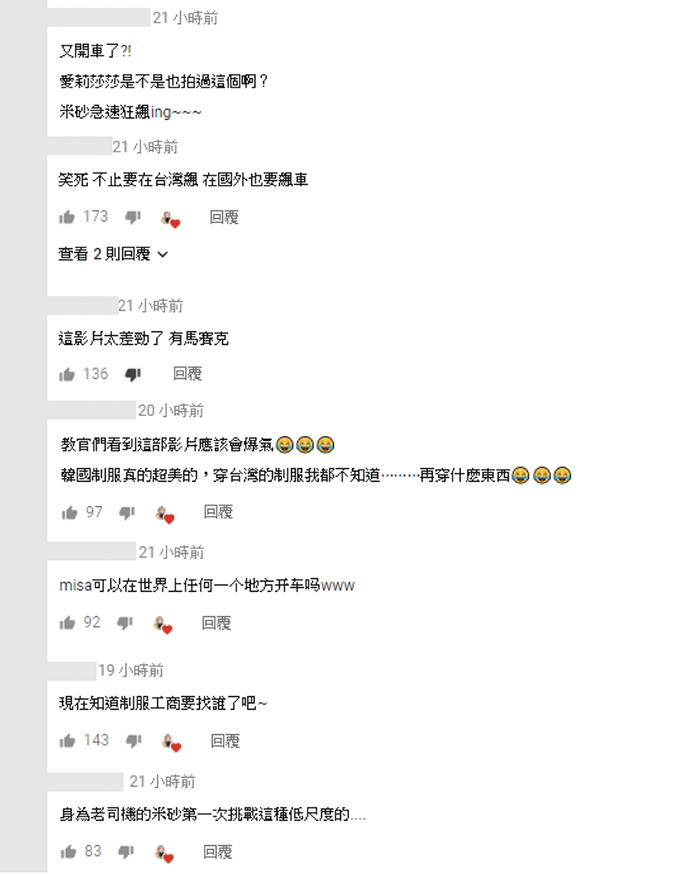700x874 pixels.
Task: Reply to the misa comment
Action: click(217, 623)
